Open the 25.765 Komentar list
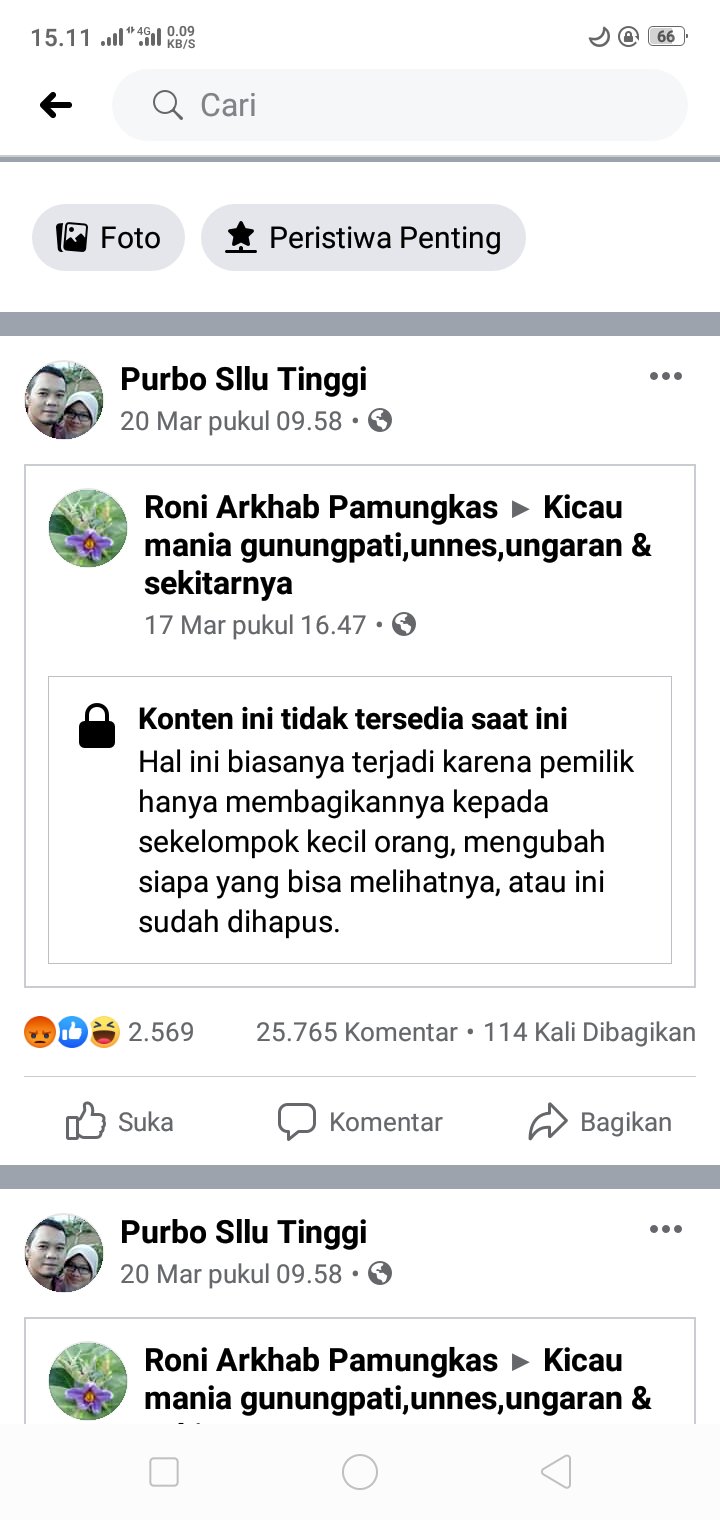 356,1032
